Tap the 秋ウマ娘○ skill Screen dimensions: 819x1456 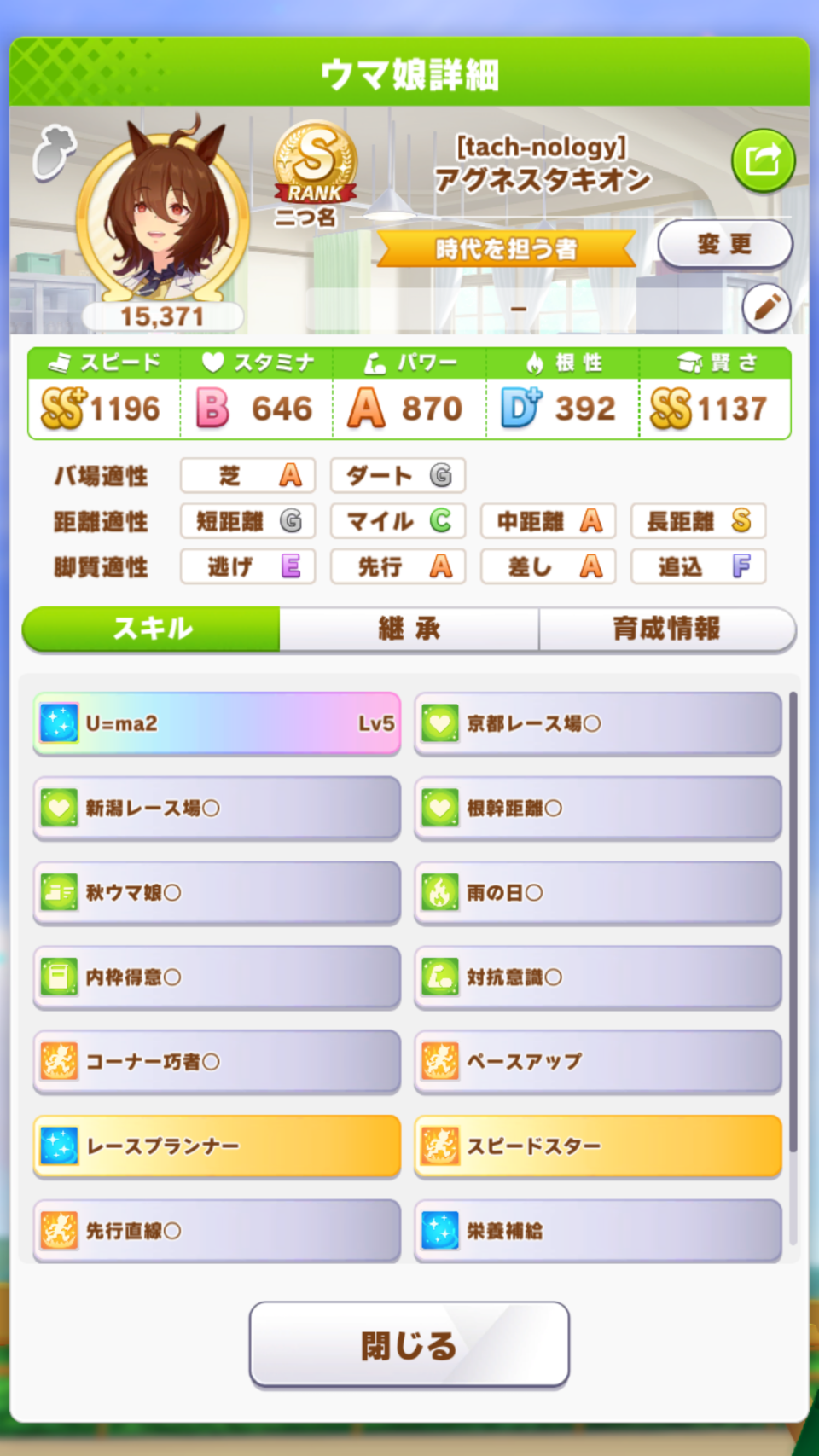(x=217, y=892)
